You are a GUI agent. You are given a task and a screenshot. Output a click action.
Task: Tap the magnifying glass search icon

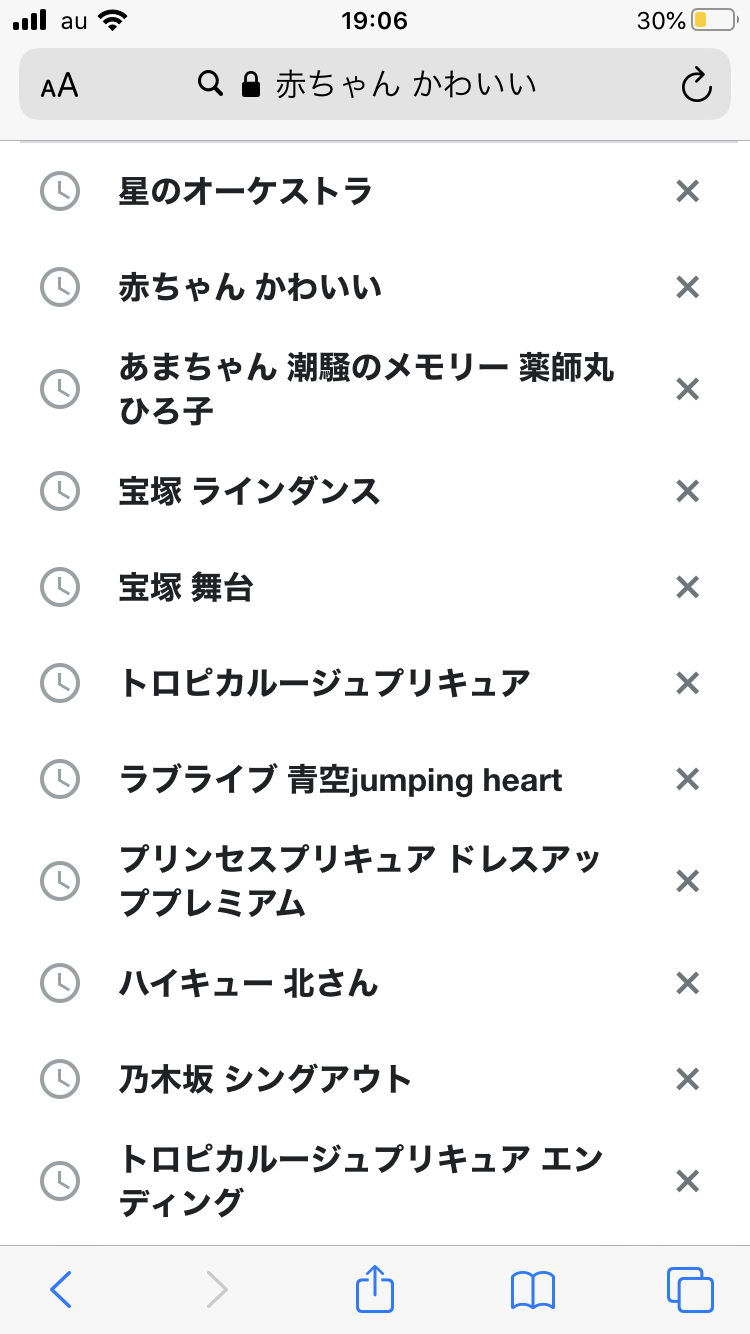210,84
